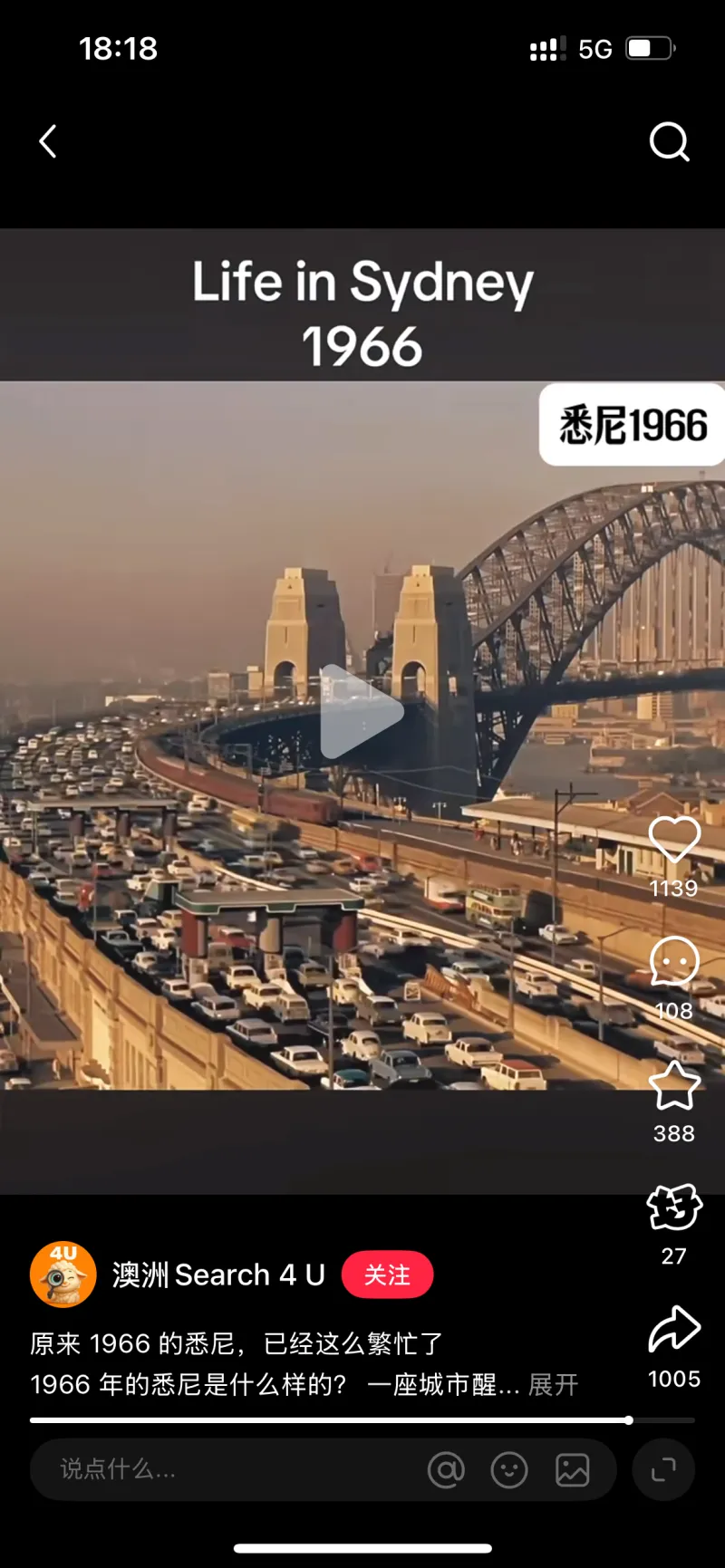
Task: Expand the caption with 展开
Action: (553, 1385)
